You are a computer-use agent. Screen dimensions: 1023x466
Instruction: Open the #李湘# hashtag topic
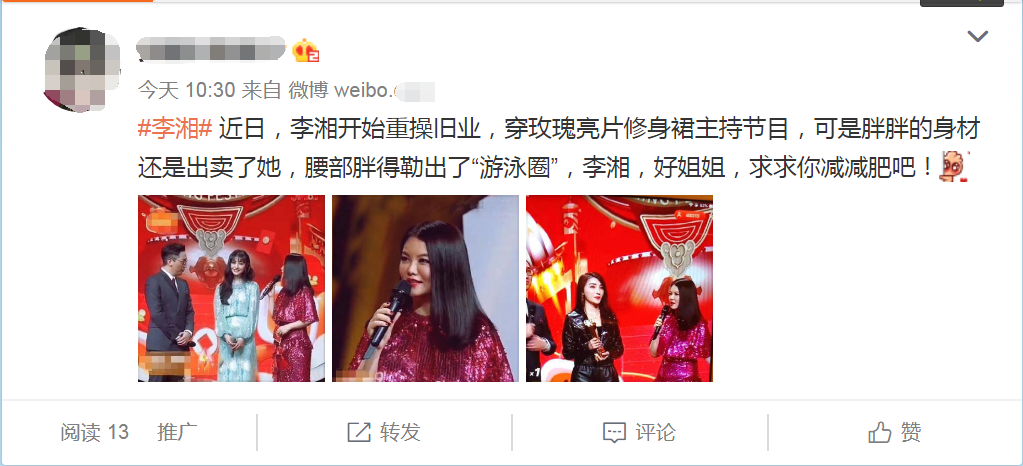point(175,129)
